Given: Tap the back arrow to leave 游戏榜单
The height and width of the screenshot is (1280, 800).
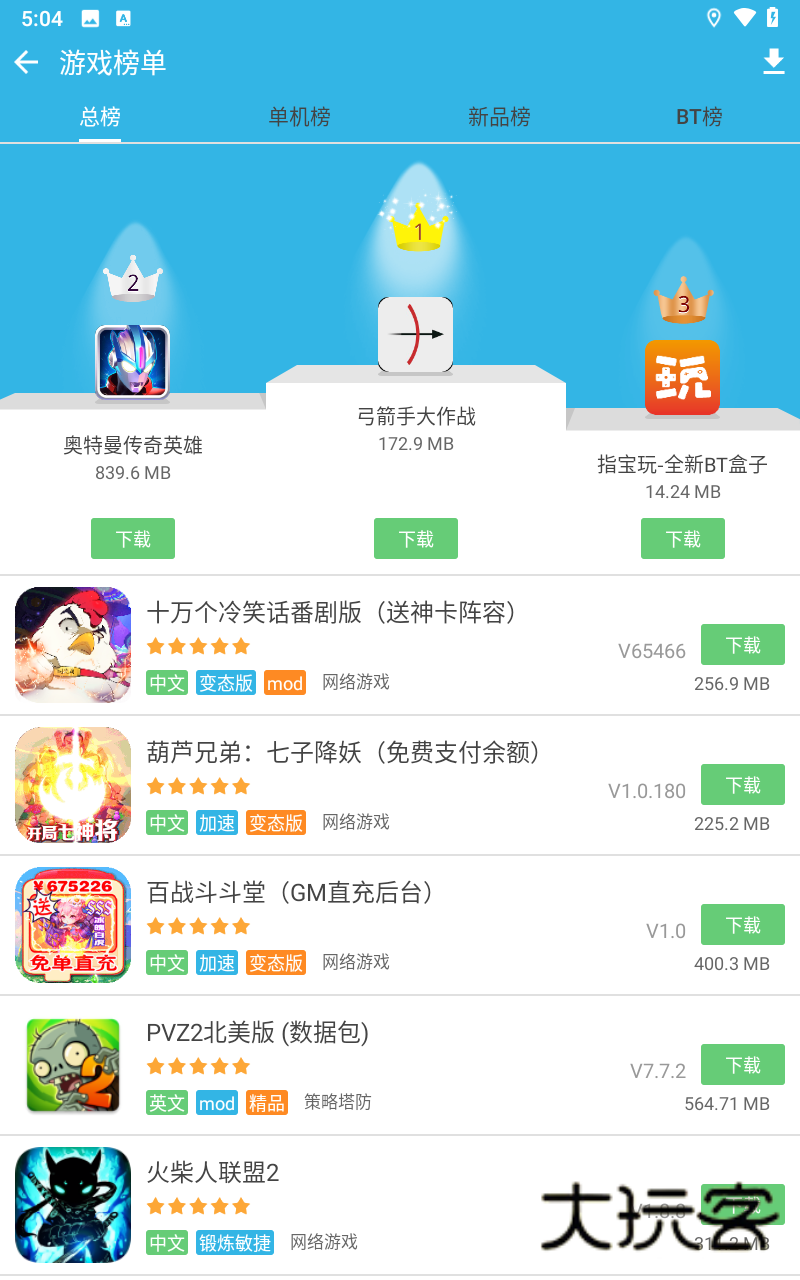Looking at the screenshot, I should pos(26,62).
